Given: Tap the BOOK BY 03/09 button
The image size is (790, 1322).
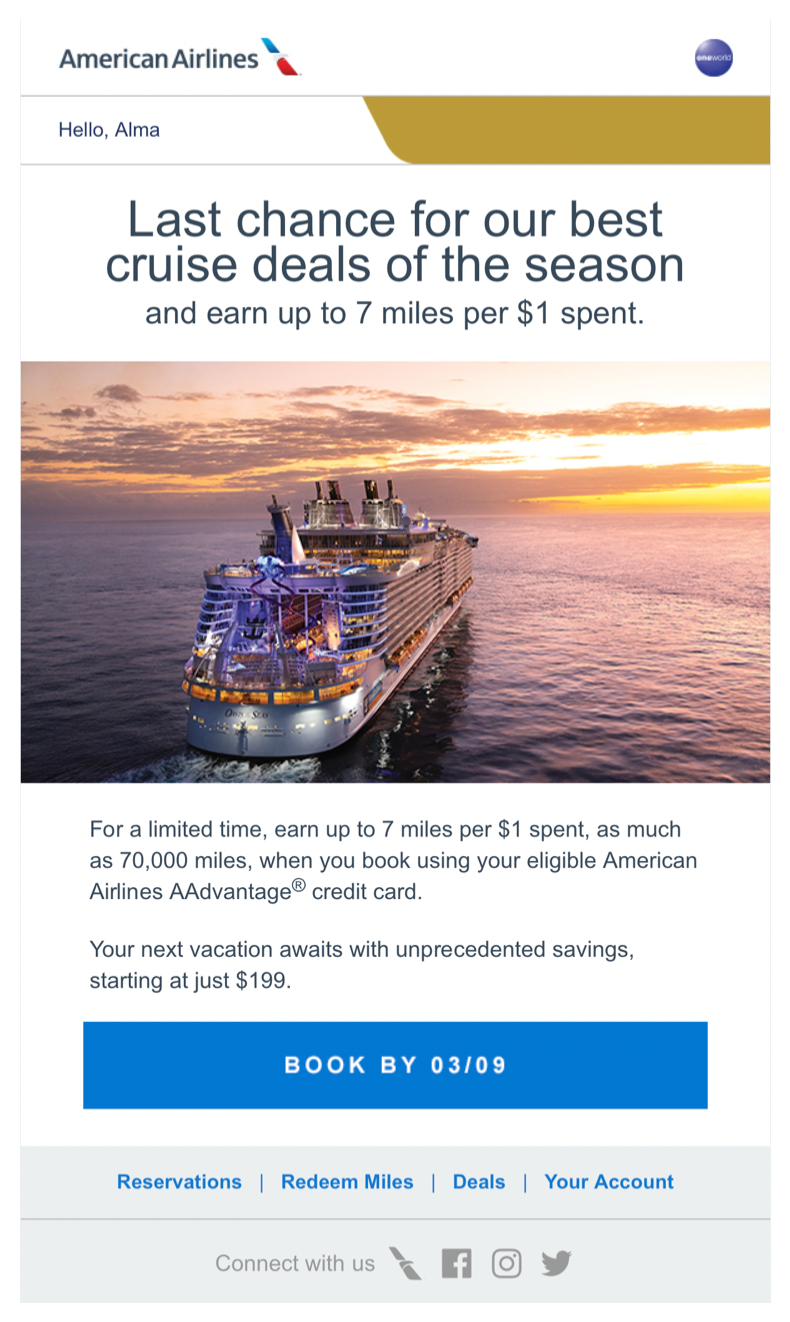Looking at the screenshot, I should (x=395, y=1065).
